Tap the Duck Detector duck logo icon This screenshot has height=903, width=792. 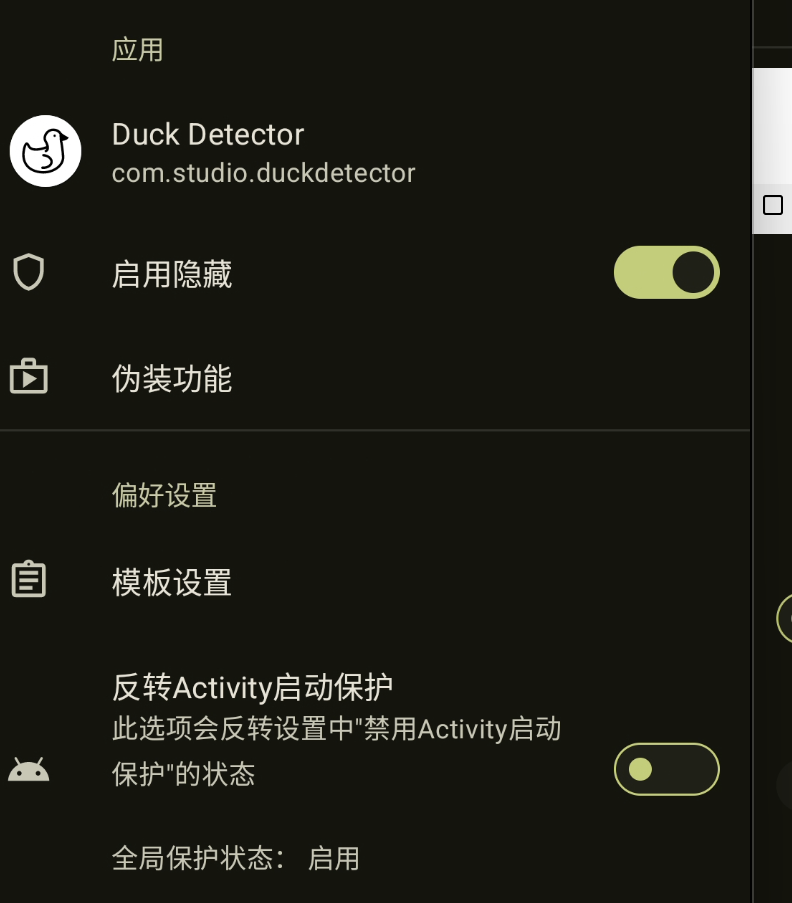point(45,151)
